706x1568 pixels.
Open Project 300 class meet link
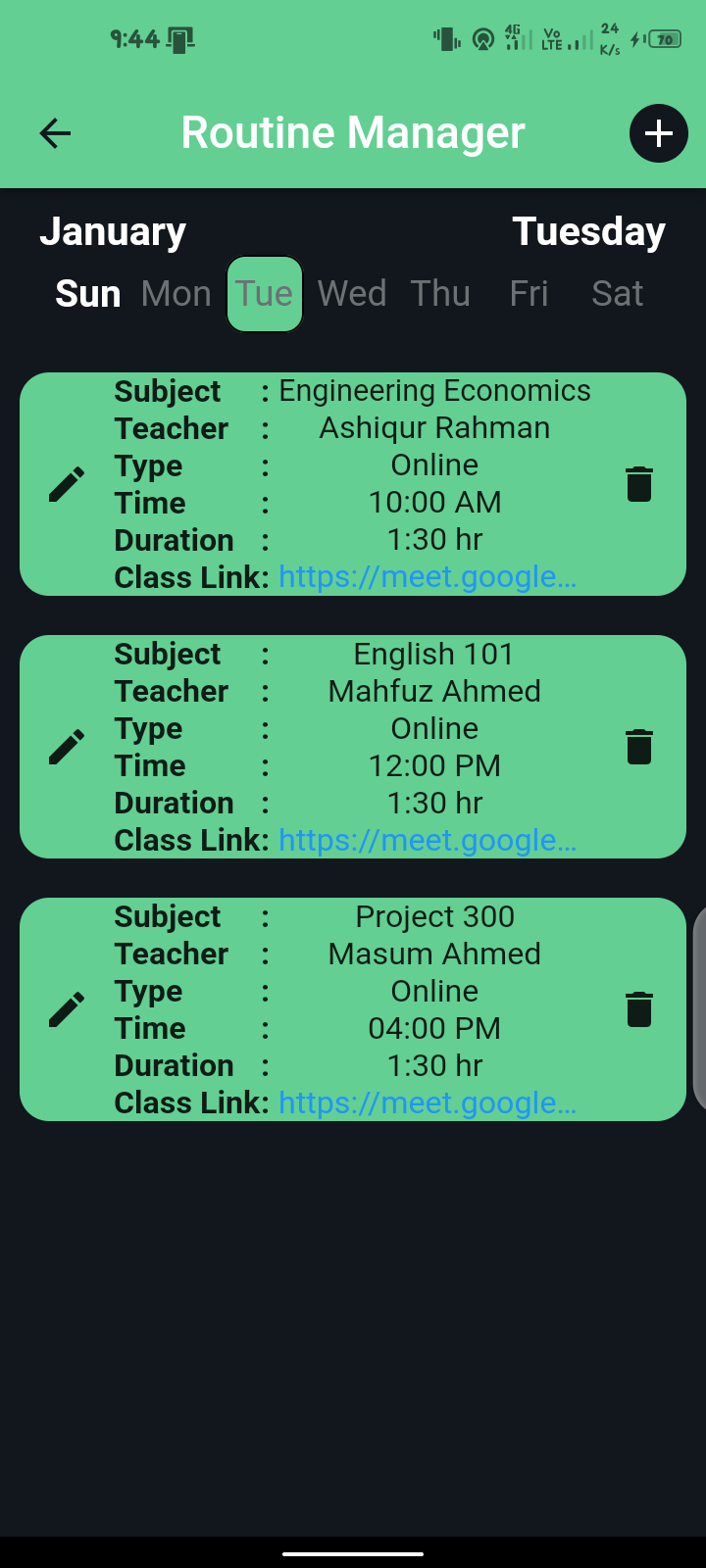coord(428,1102)
